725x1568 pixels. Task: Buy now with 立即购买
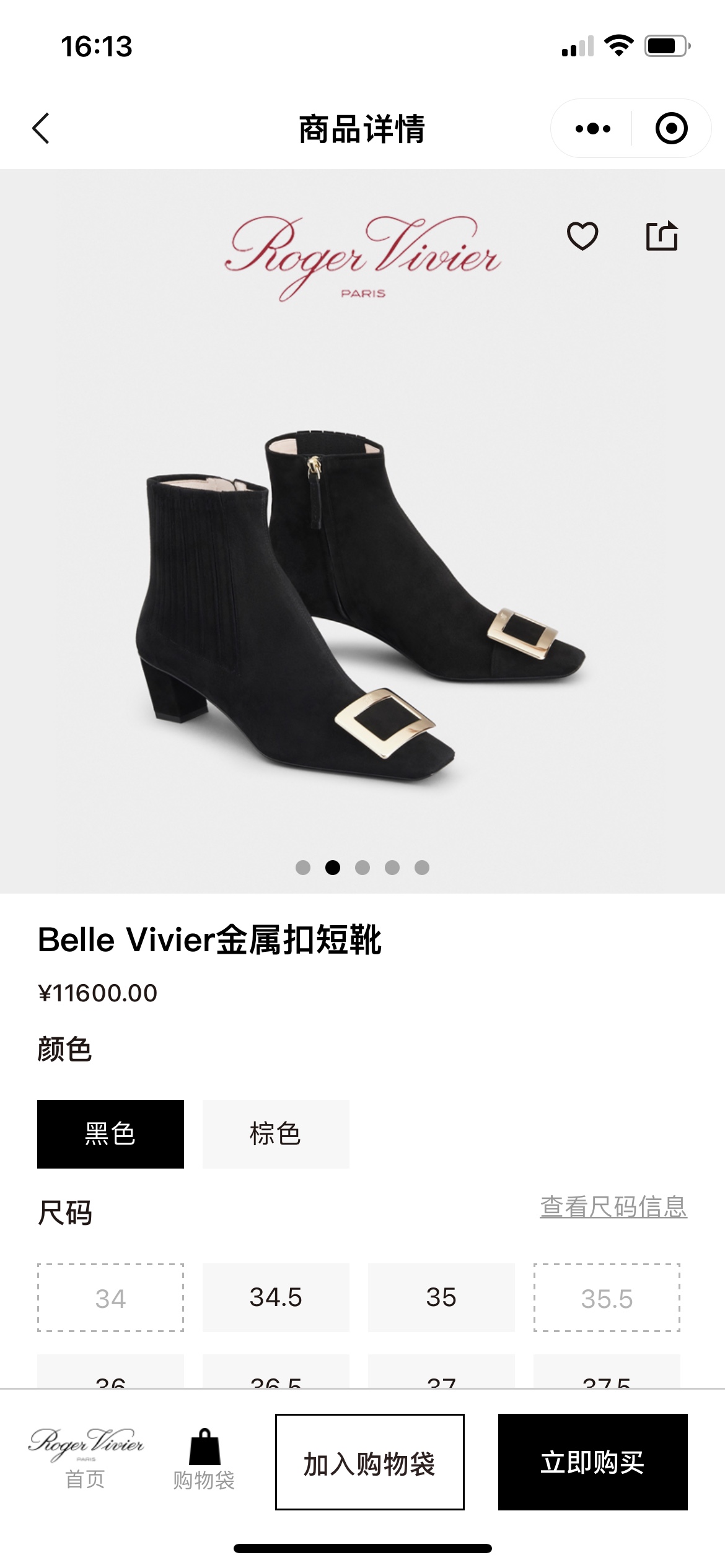pos(593,1462)
